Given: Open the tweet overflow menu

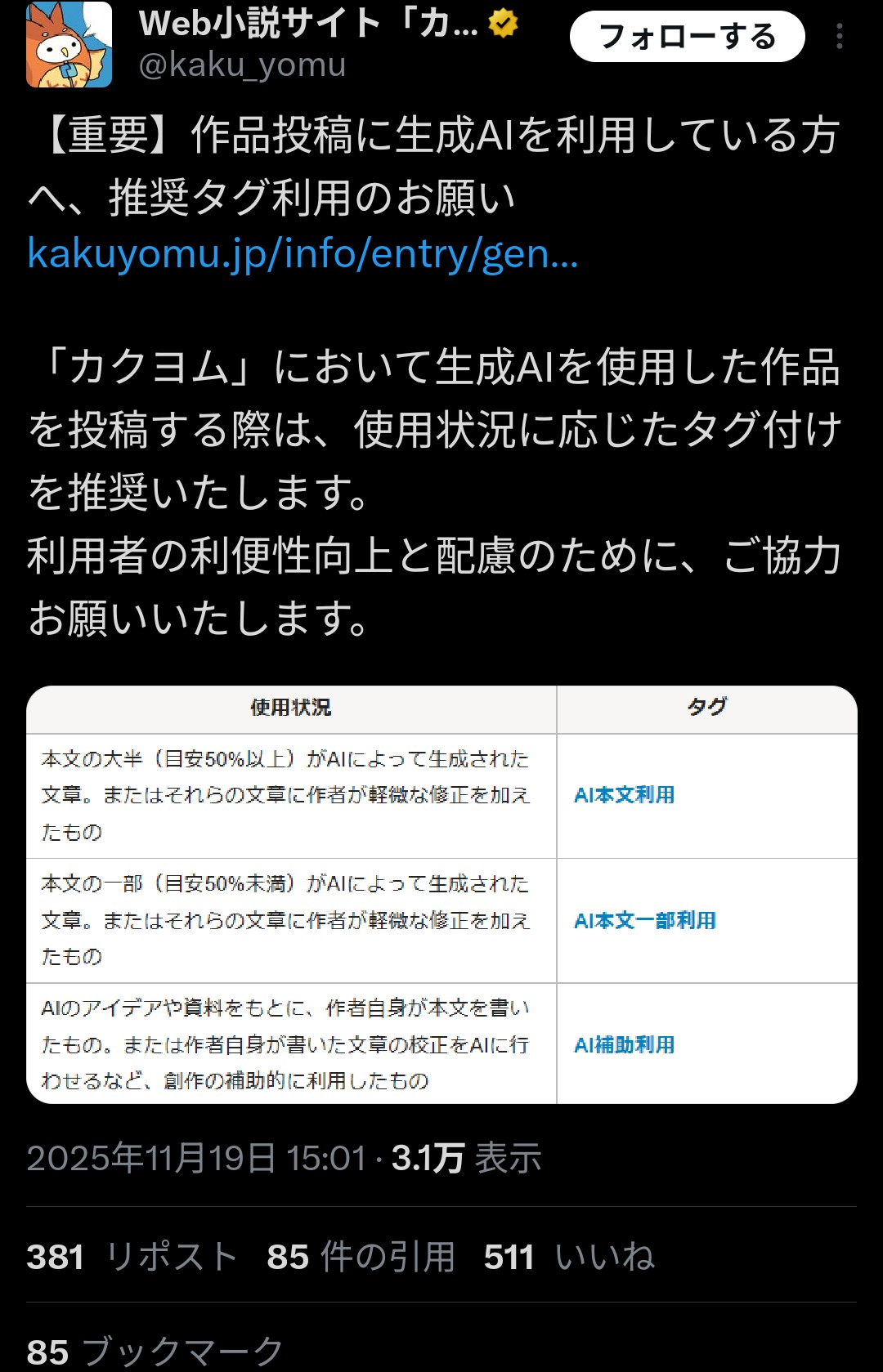Looking at the screenshot, I should click(x=840, y=37).
